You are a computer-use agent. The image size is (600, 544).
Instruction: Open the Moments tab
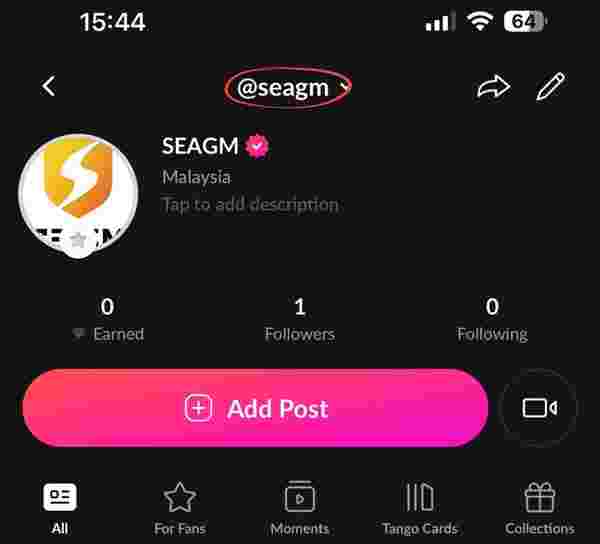point(299,507)
